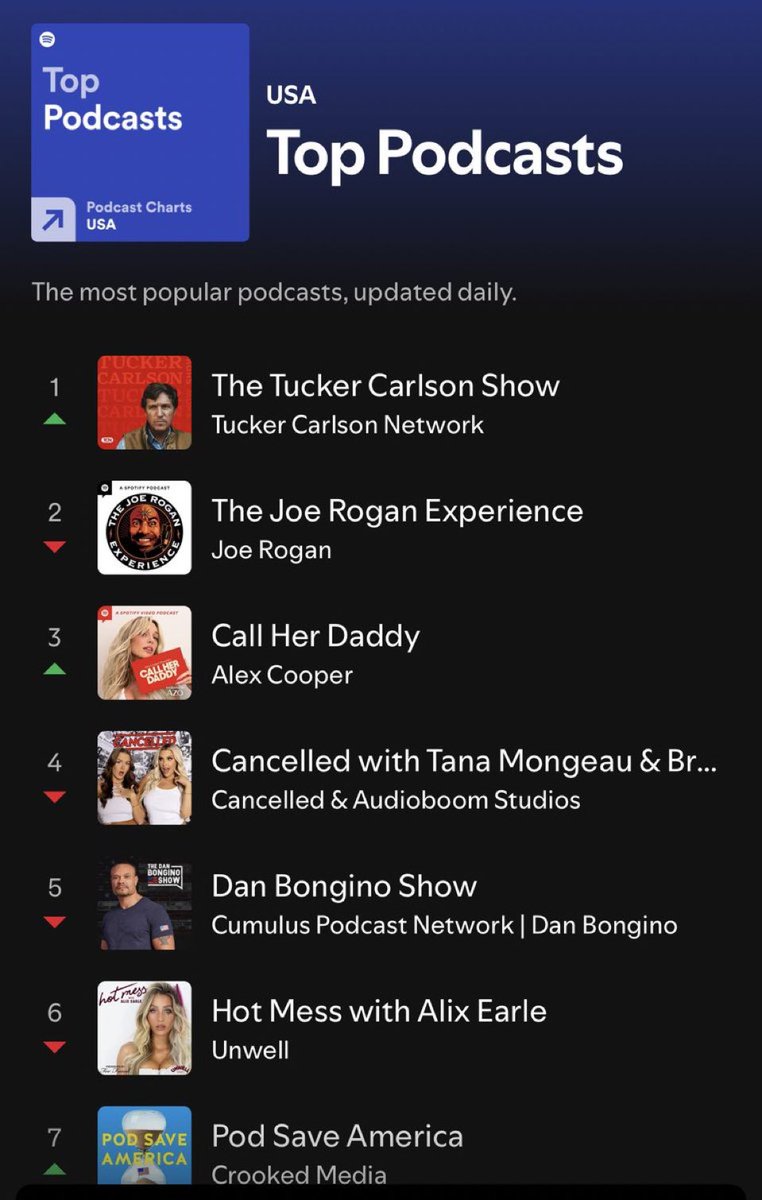This screenshot has height=1200, width=762.
Task: Click the Hot Mess with Alix Earle artwork
Action: [x=144, y=1027]
